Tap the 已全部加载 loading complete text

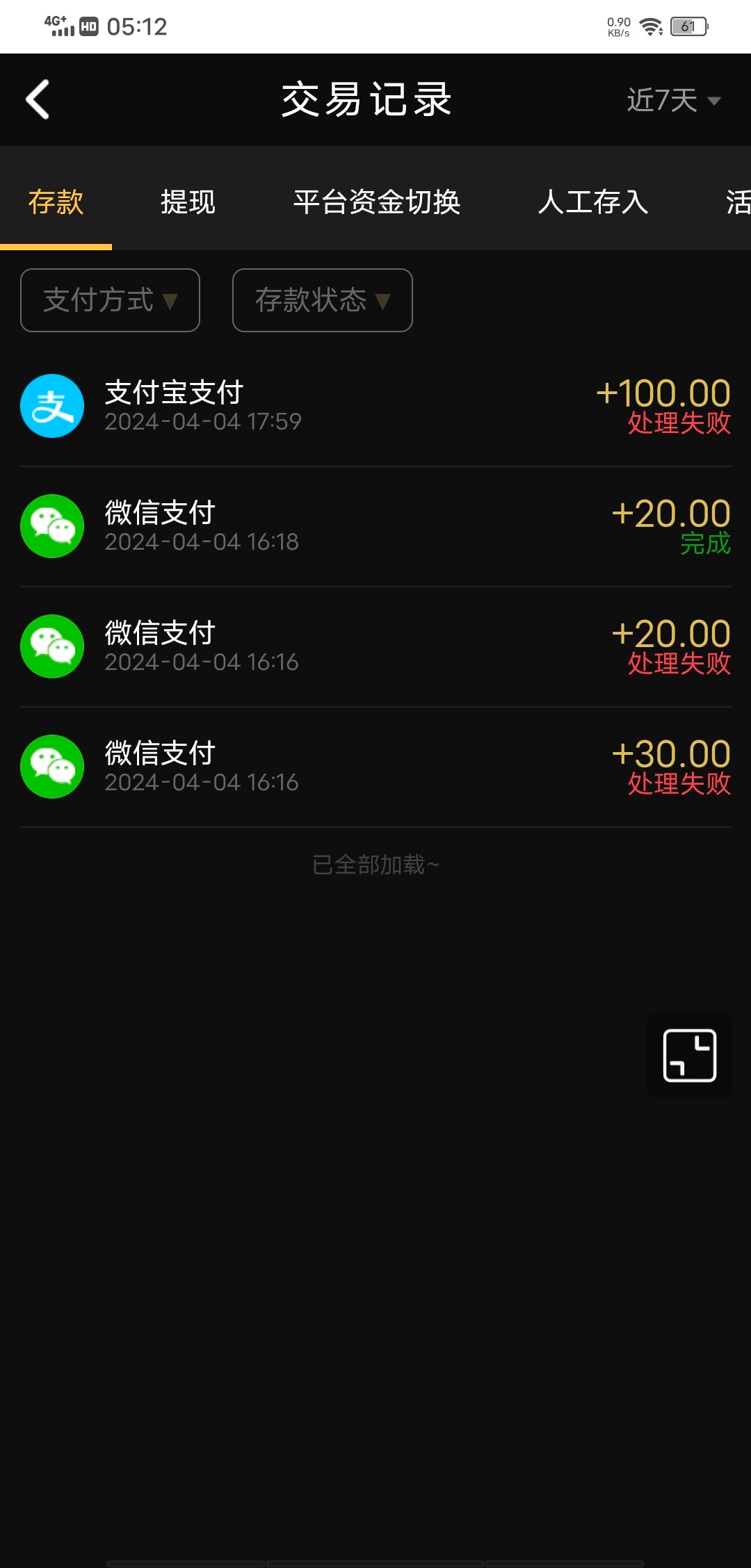coord(375,864)
